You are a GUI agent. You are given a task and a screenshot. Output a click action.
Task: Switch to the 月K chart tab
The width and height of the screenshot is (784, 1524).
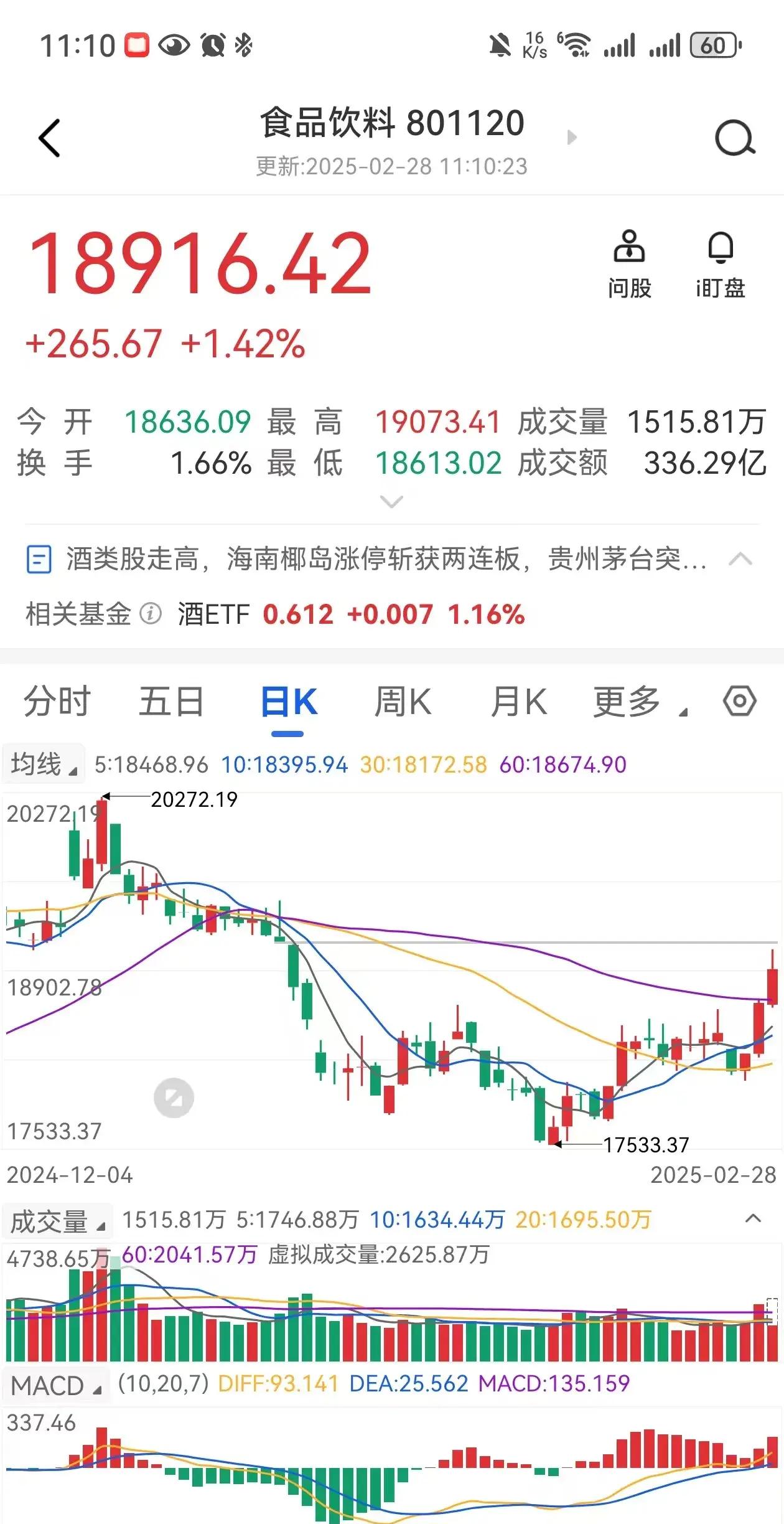click(x=518, y=702)
